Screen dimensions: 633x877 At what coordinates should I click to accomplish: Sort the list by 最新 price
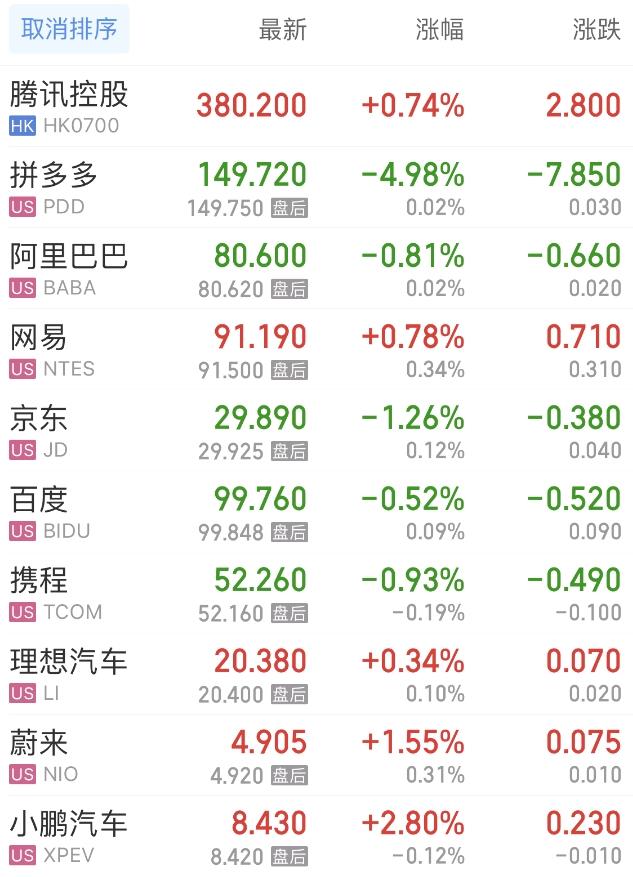(x=282, y=30)
